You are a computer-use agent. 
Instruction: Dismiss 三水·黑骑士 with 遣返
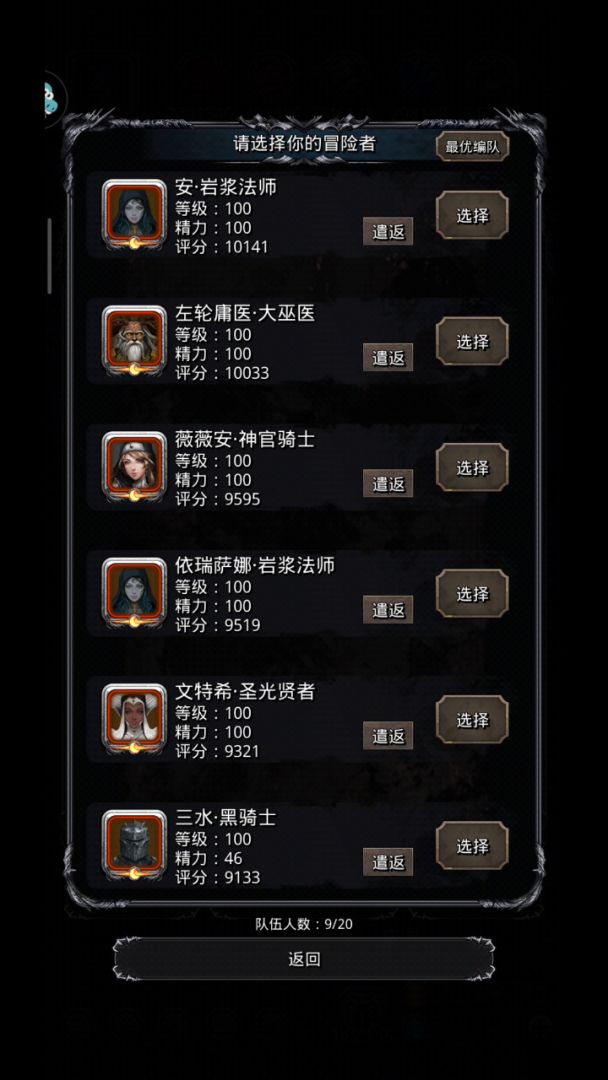[388, 861]
